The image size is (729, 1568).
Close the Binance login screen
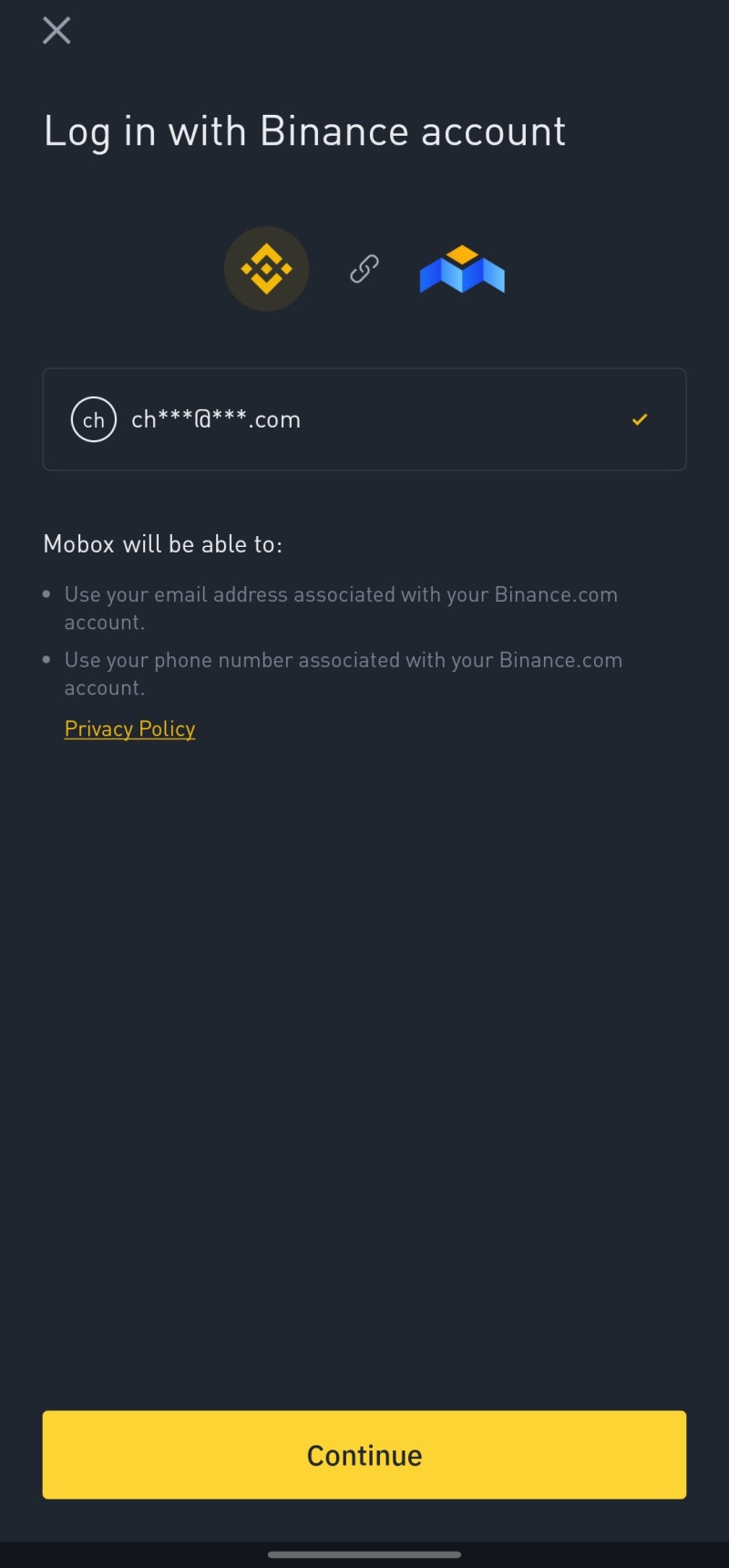pos(56,31)
